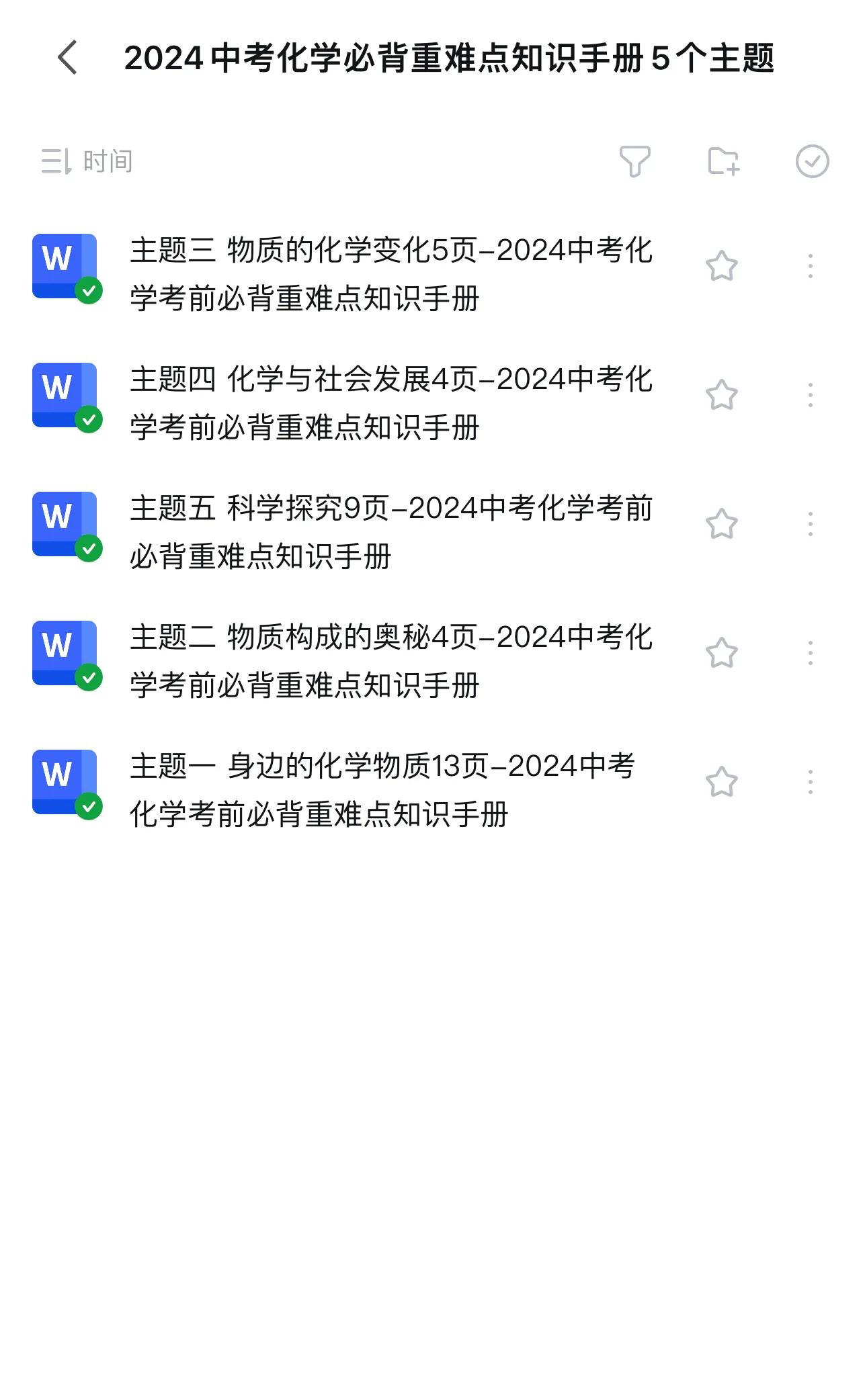Open more options for 主题一 file
This screenshot has width=863, height=1400.
(x=810, y=783)
